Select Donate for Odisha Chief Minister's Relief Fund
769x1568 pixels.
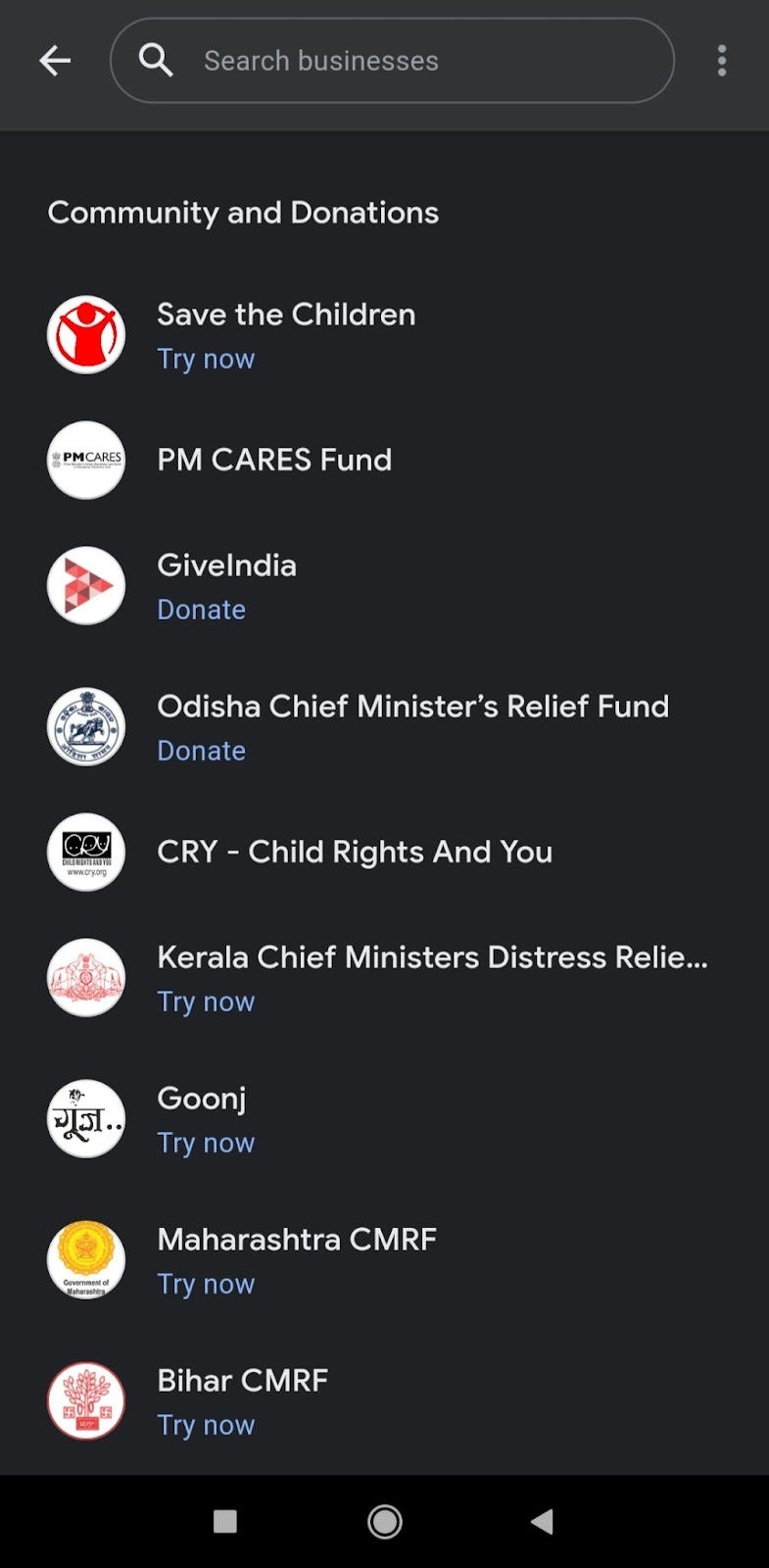point(201,750)
